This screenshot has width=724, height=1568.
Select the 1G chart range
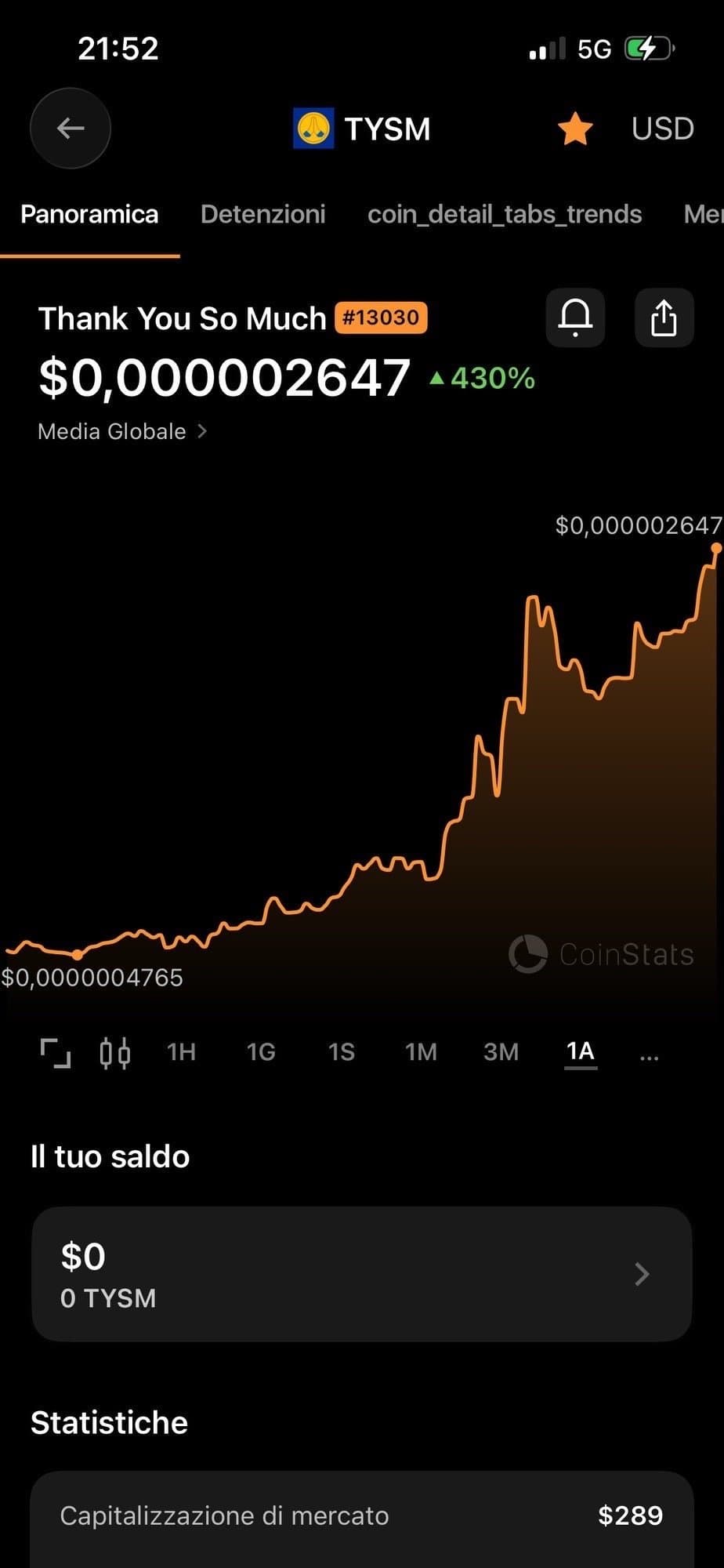261,1052
